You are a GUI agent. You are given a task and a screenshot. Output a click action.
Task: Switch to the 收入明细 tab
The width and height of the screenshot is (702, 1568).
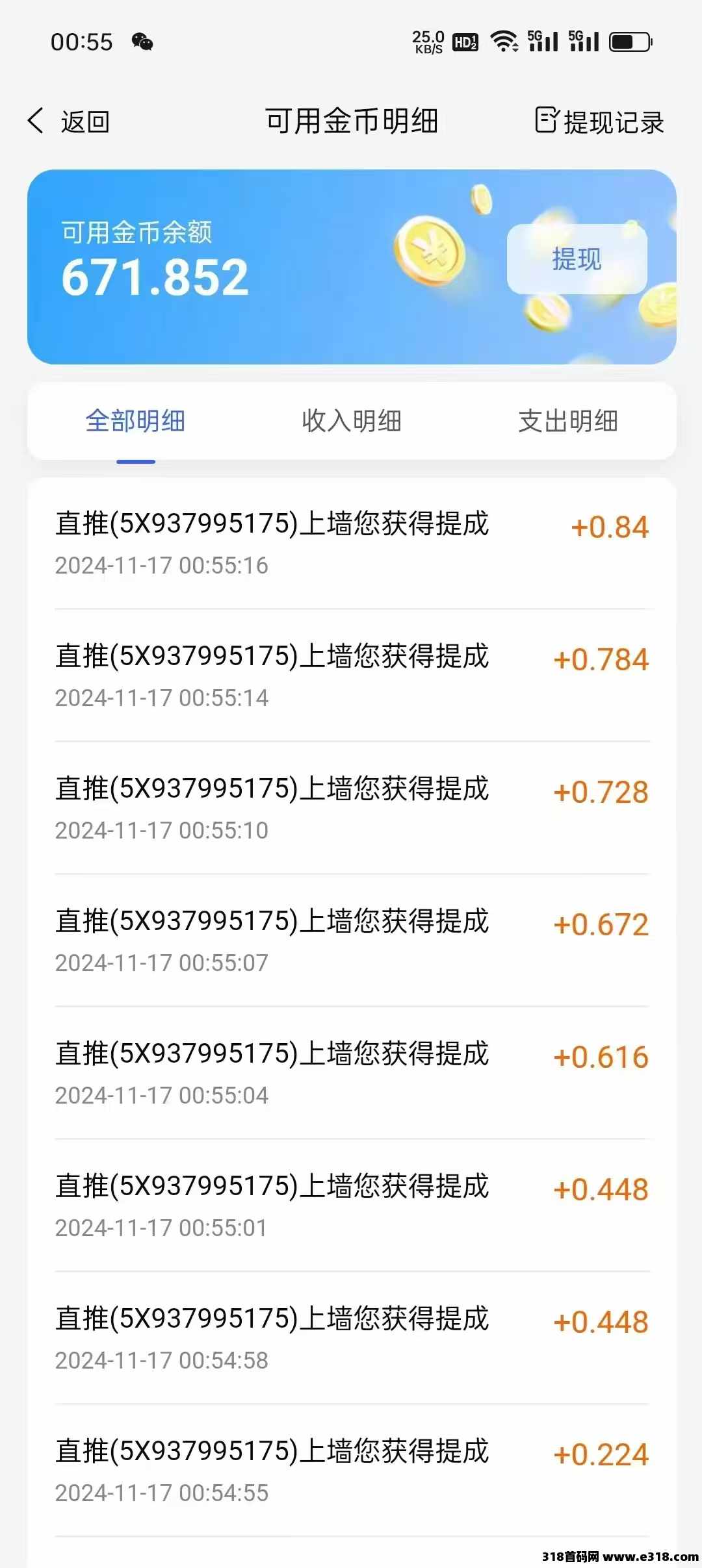point(351,421)
